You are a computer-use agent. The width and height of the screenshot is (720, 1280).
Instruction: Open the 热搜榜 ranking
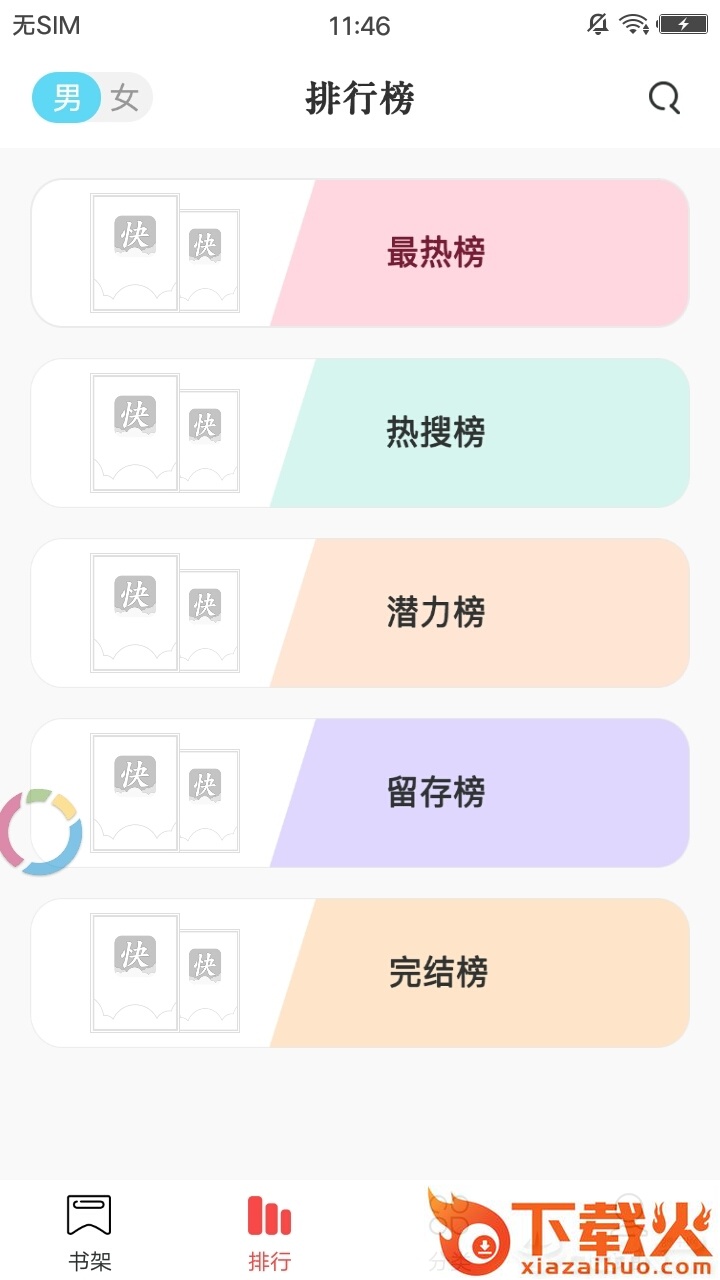coord(436,433)
